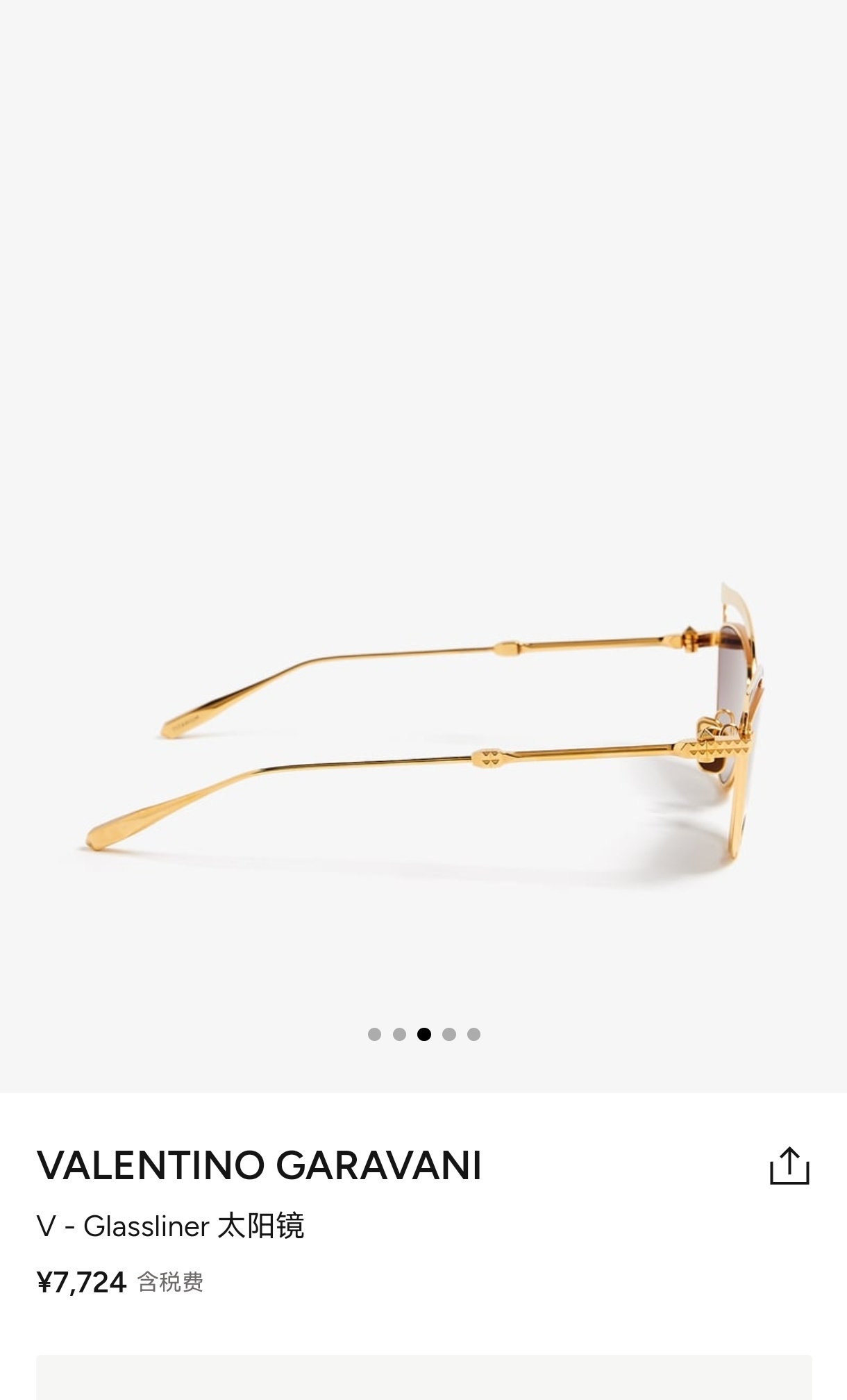Show the fifth gallery image dot
This screenshot has width=847, height=1400.
[474, 1035]
